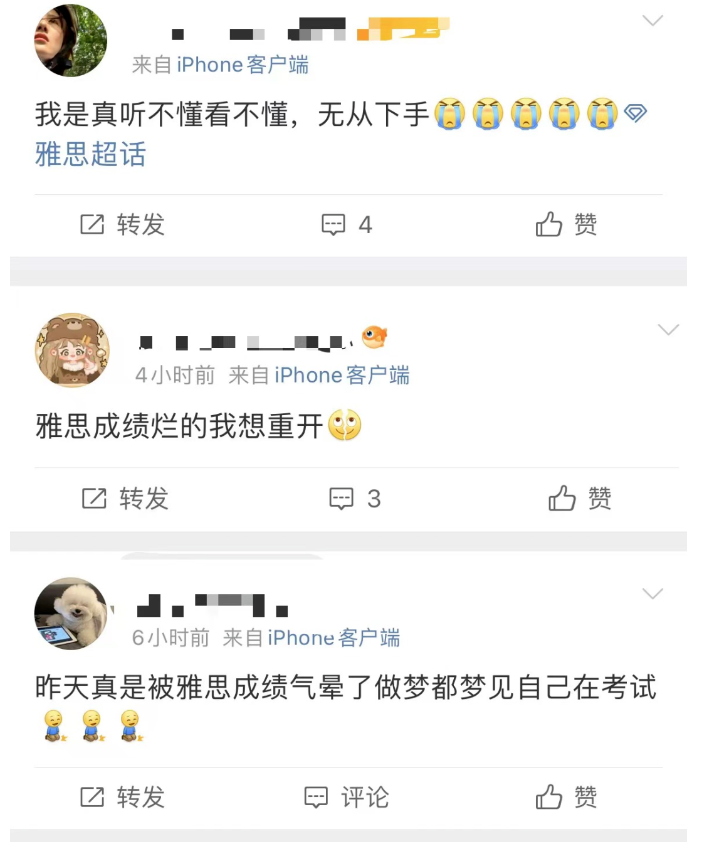The width and height of the screenshot is (712, 861).
Task: Open the profile picture of the 我想重开 poster
Action: point(71,350)
